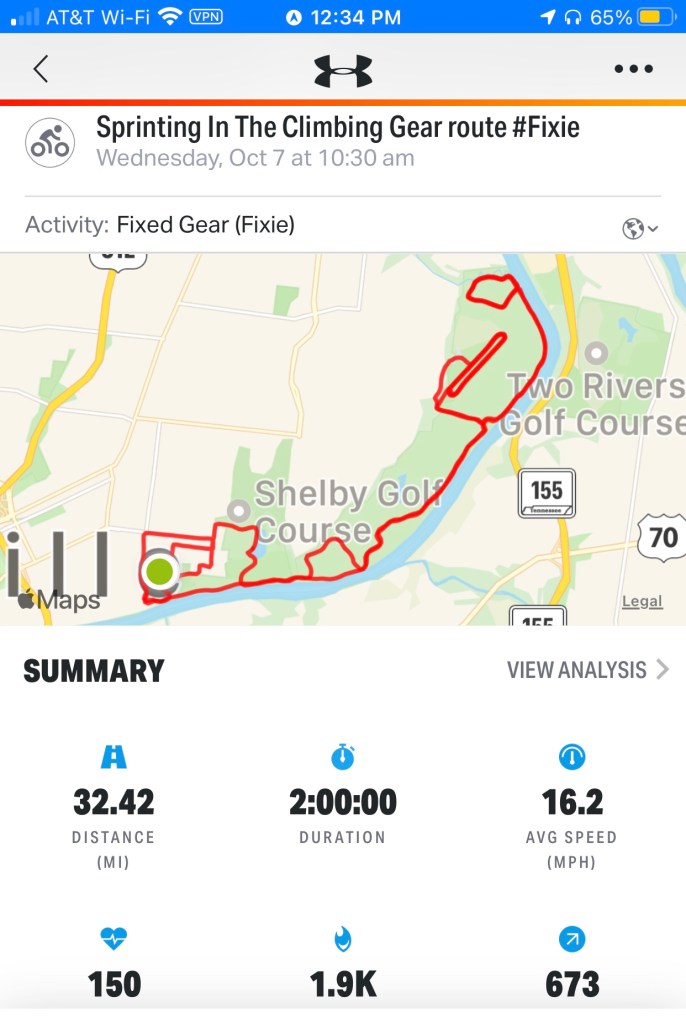Open the three-dot overflow menu
Screen dimensions: 686x1023
pyautogui.click(x=632, y=69)
